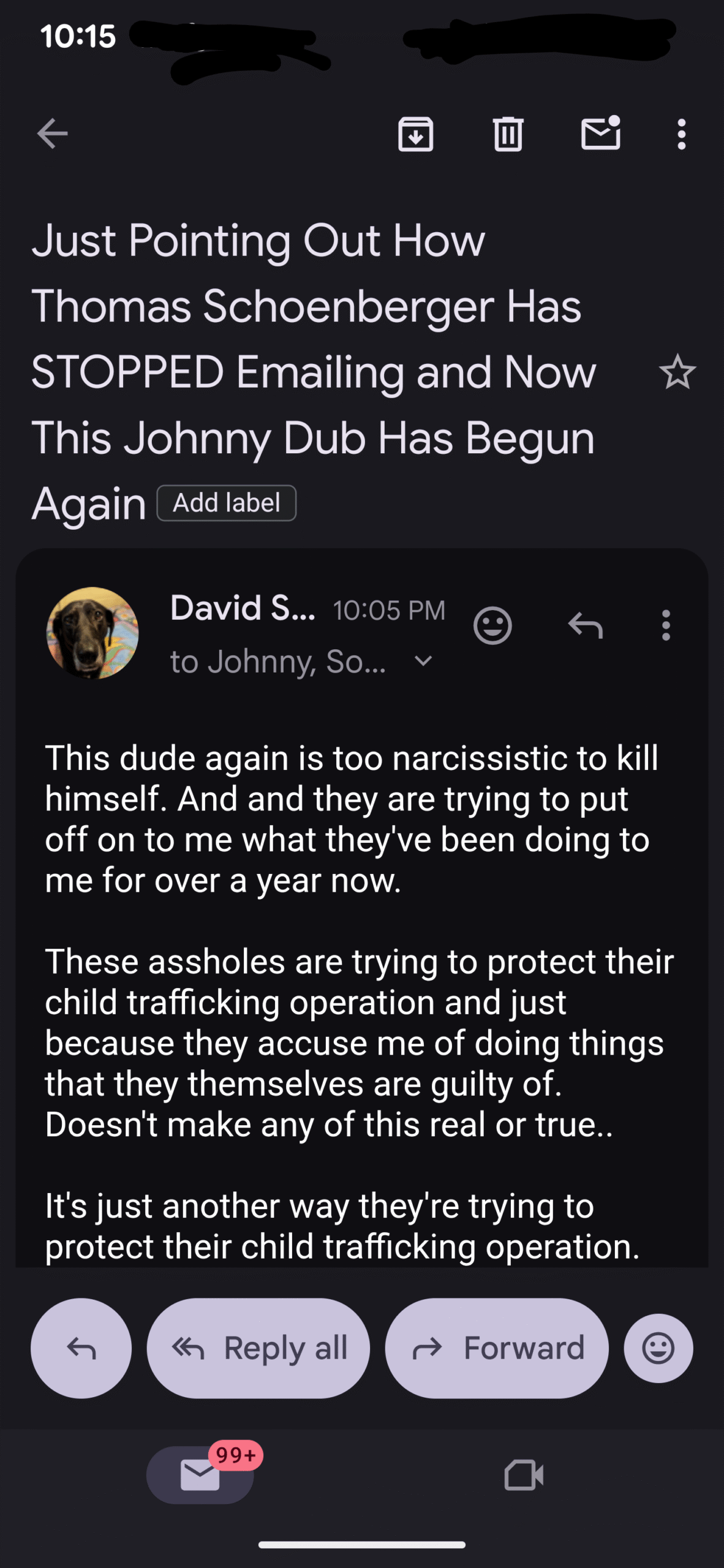The image size is (724, 1568).
Task: Tap the round Reply button at bottom
Action: pos(81,1348)
